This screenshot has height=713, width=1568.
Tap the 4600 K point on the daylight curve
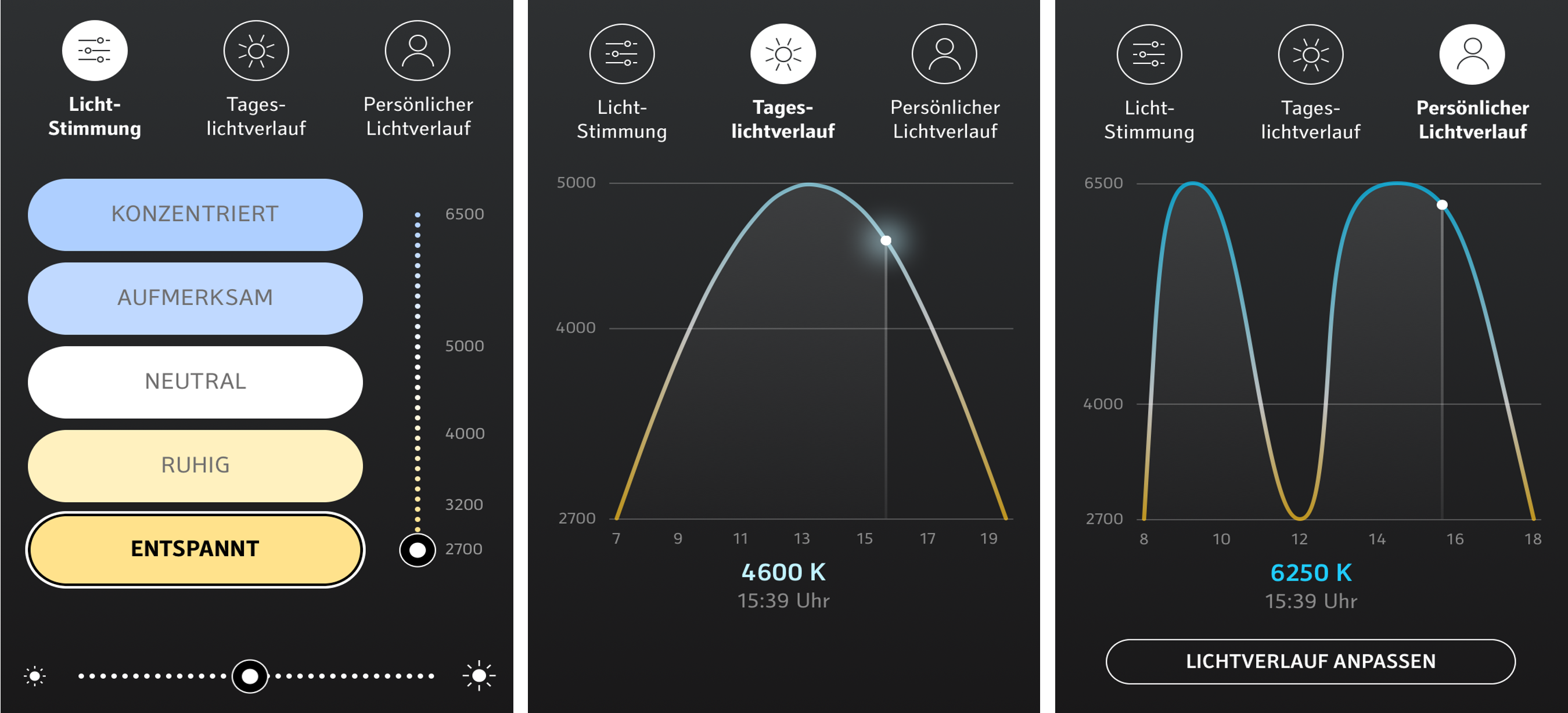pyautogui.click(x=886, y=240)
